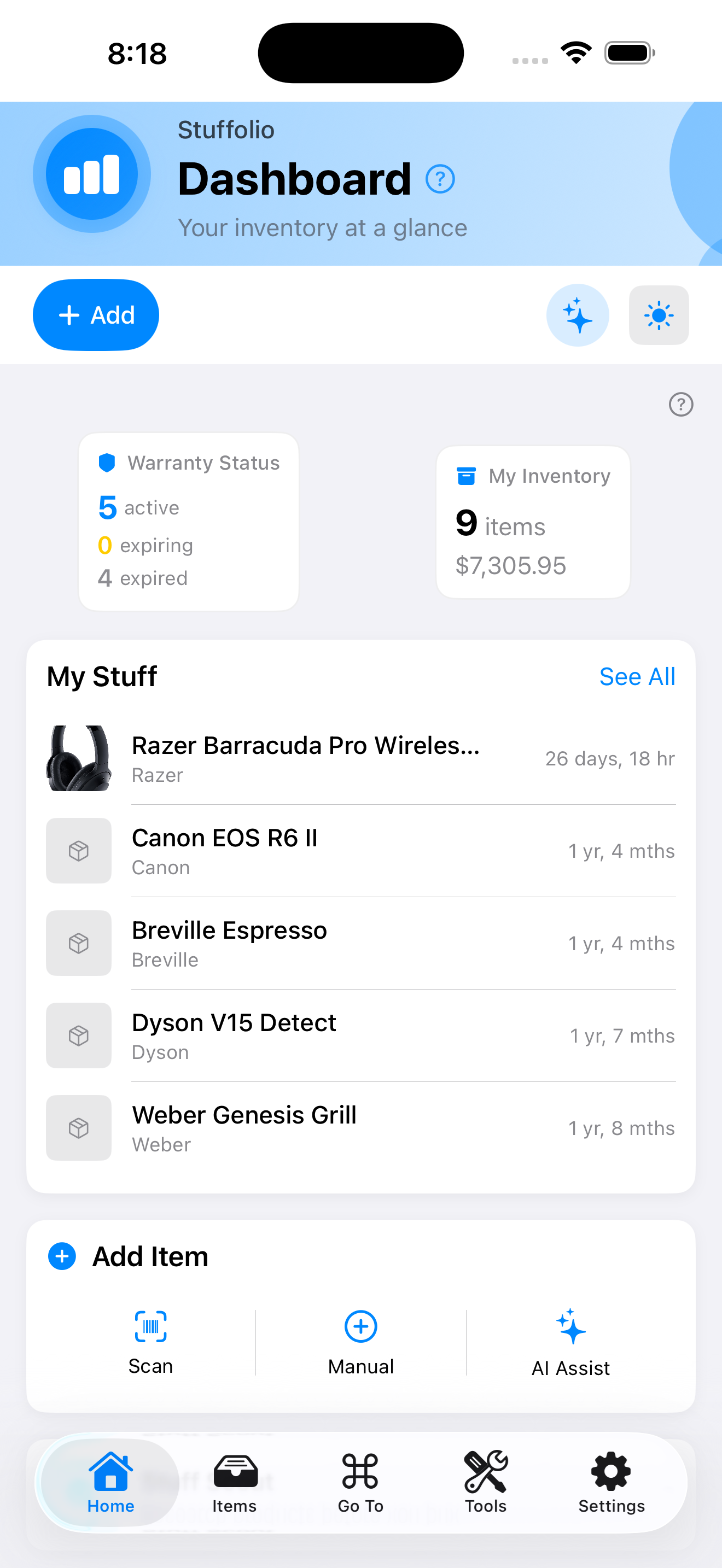Open the Razer Barracuda Pro Wireless item
Viewport: 722px width, 1568px height.
tap(360, 758)
